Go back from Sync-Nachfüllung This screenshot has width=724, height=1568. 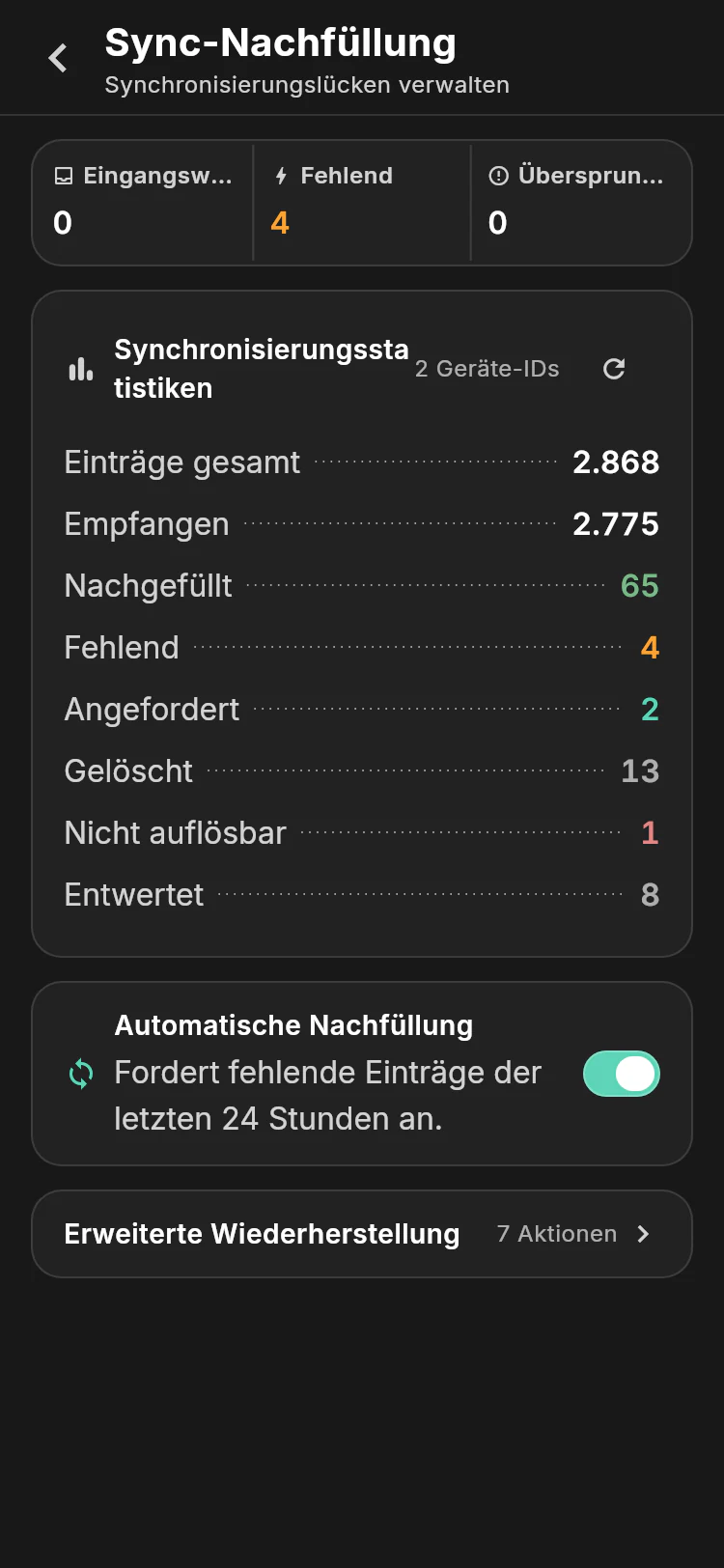(x=58, y=58)
